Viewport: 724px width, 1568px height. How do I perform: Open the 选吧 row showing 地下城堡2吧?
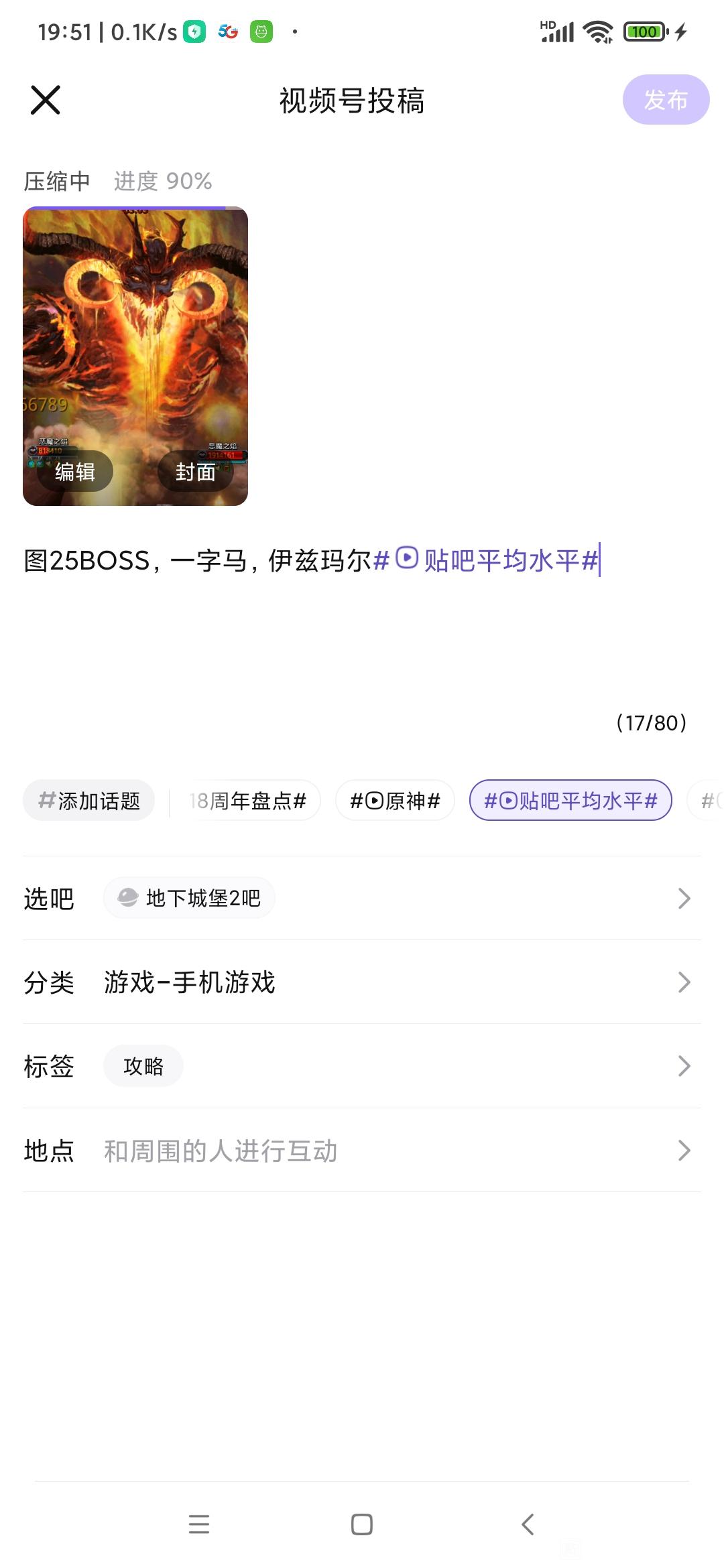coord(362,898)
